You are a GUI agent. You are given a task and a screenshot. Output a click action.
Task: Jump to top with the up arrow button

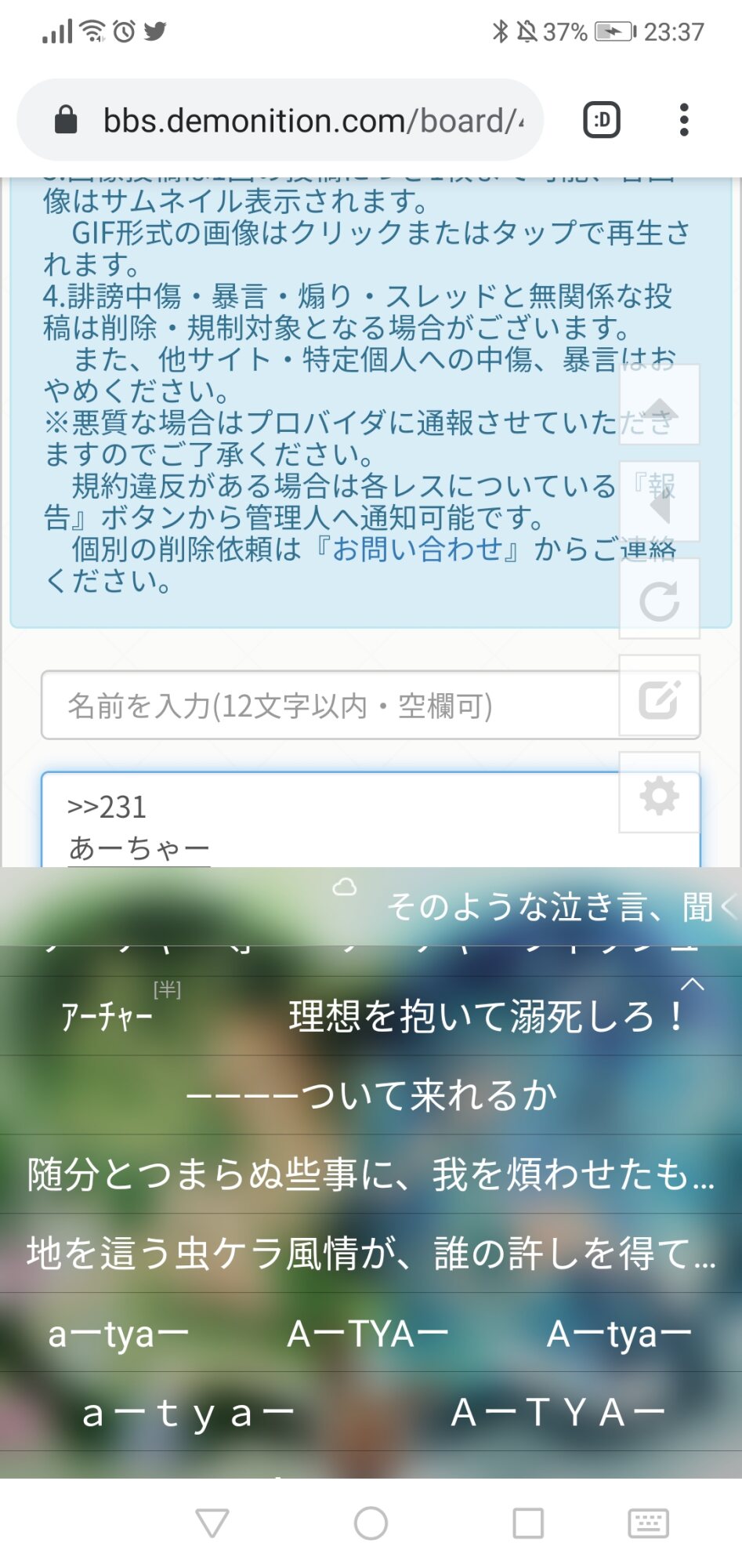tap(659, 405)
